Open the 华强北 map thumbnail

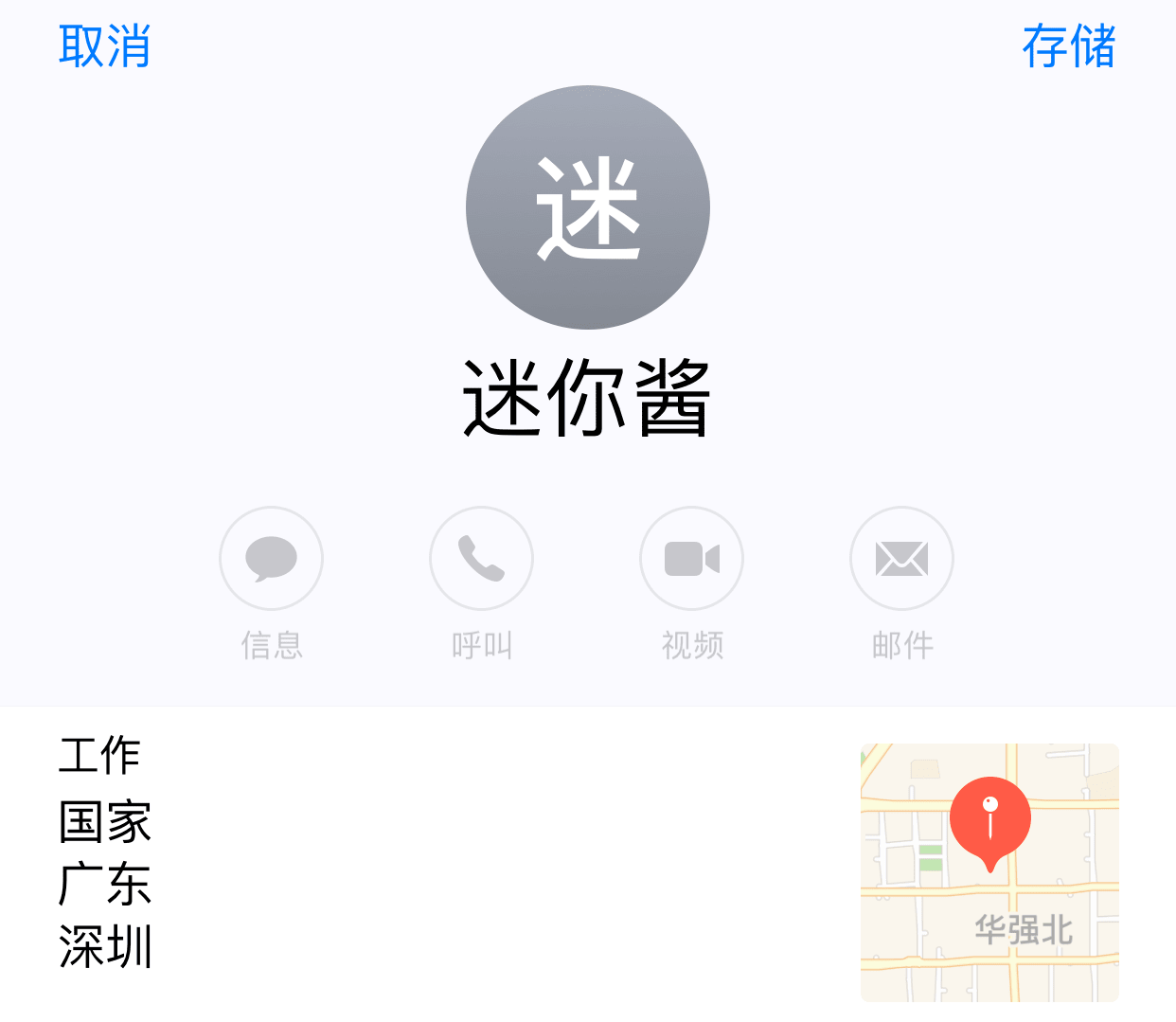point(989,872)
